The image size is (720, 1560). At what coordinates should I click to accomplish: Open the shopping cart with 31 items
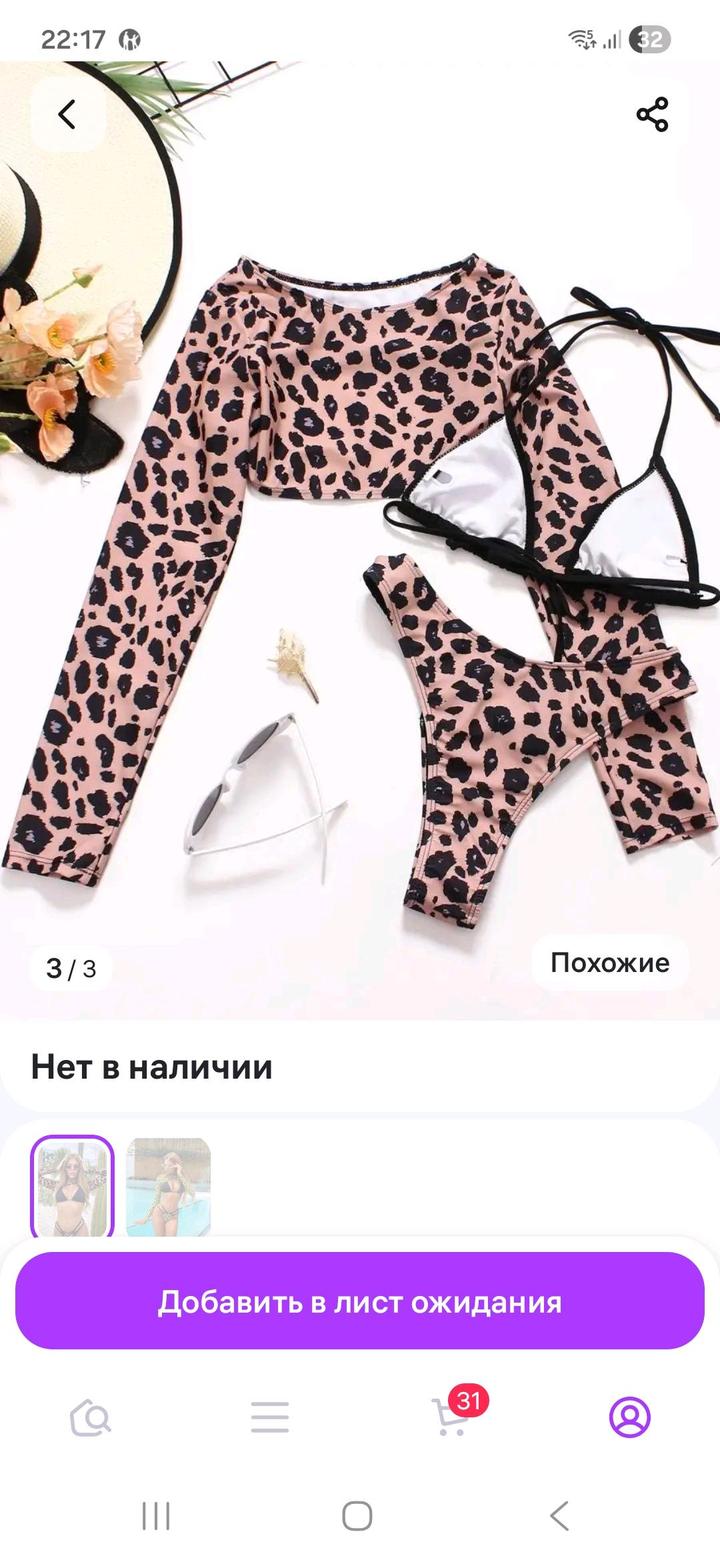tap(450, 1417)
